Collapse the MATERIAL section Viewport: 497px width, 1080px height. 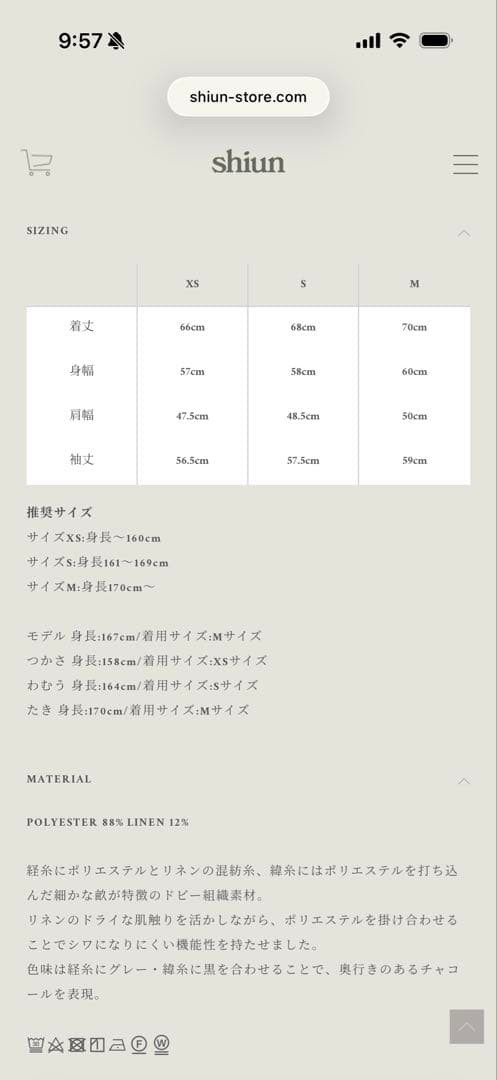pyautogui.click(x=464, y=780)
